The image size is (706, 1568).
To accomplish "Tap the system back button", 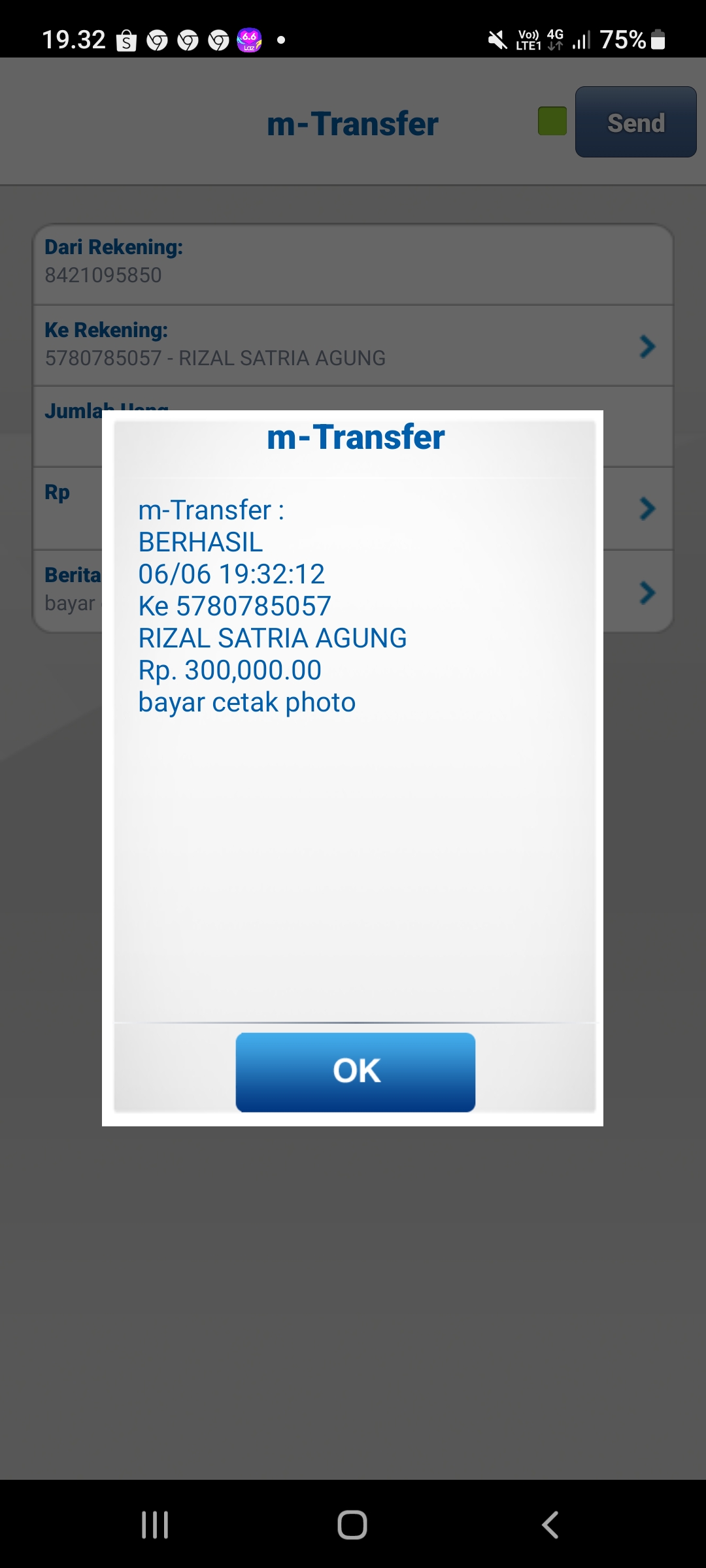I will (x=550, y=1525).
